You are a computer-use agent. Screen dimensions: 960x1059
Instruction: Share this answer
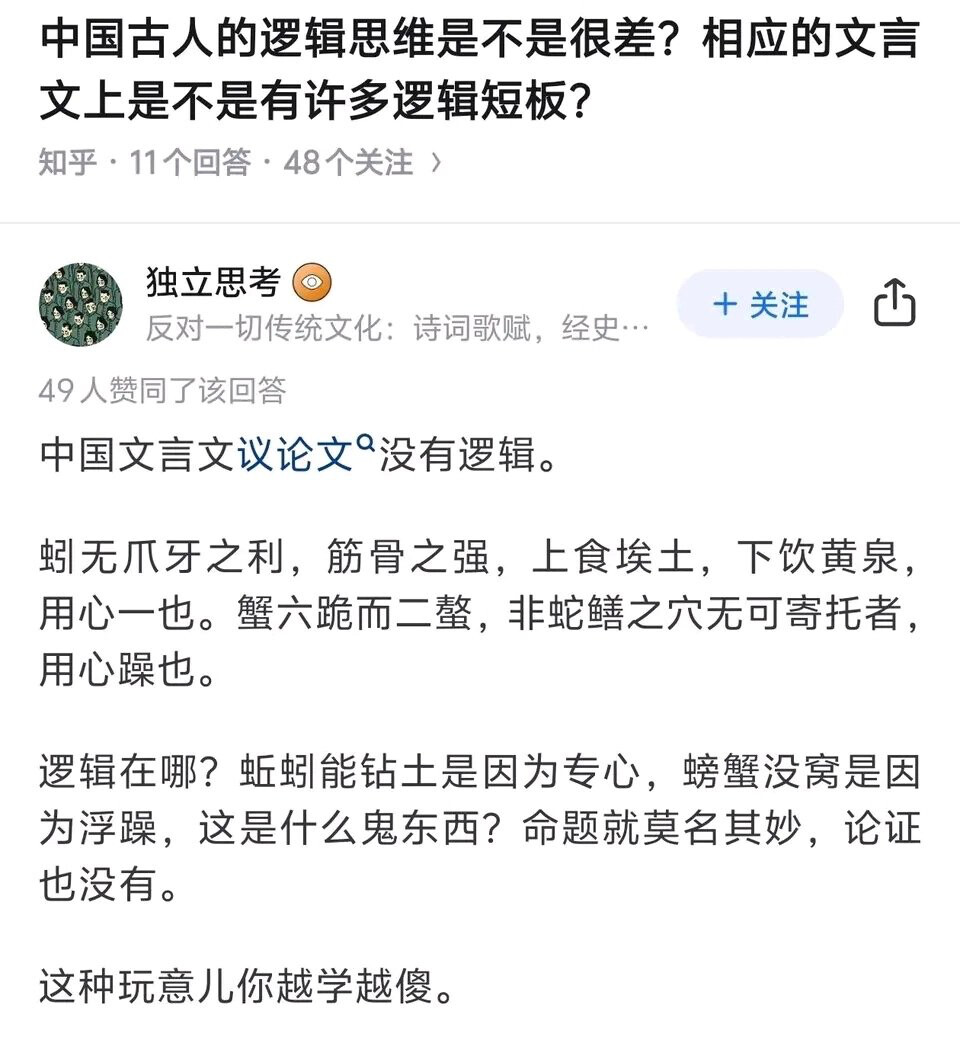(894, 303)
